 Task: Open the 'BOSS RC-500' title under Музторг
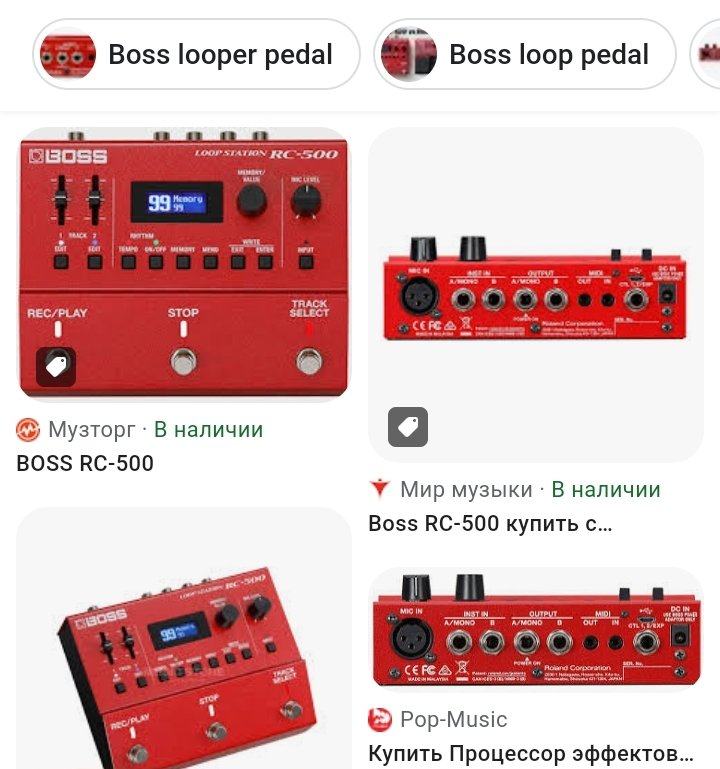[85, 463]
